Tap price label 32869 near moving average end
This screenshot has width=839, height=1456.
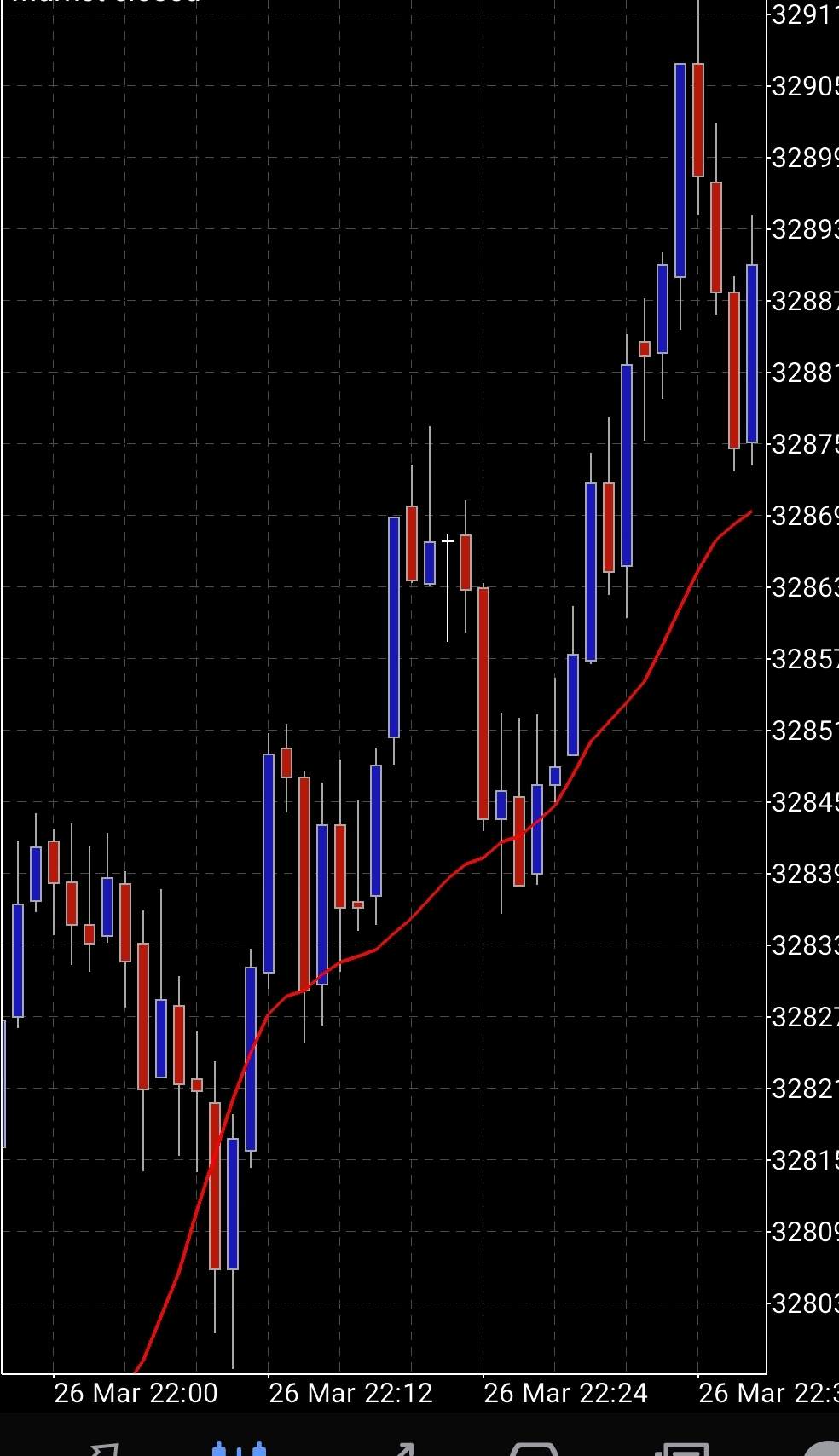[x=805, y=515]
